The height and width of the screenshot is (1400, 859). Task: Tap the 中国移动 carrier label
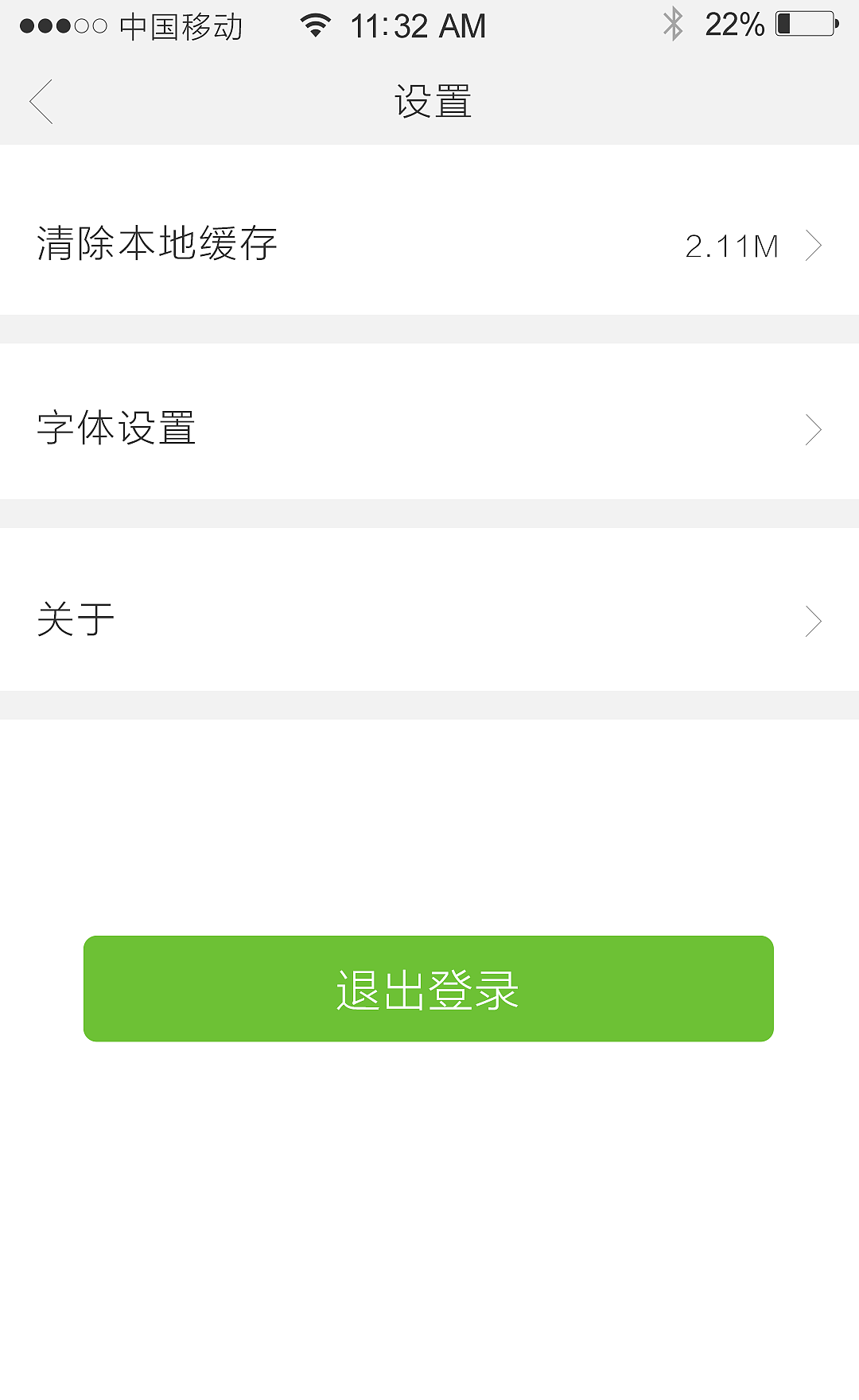pyautogui.click(x=181, y=25)
